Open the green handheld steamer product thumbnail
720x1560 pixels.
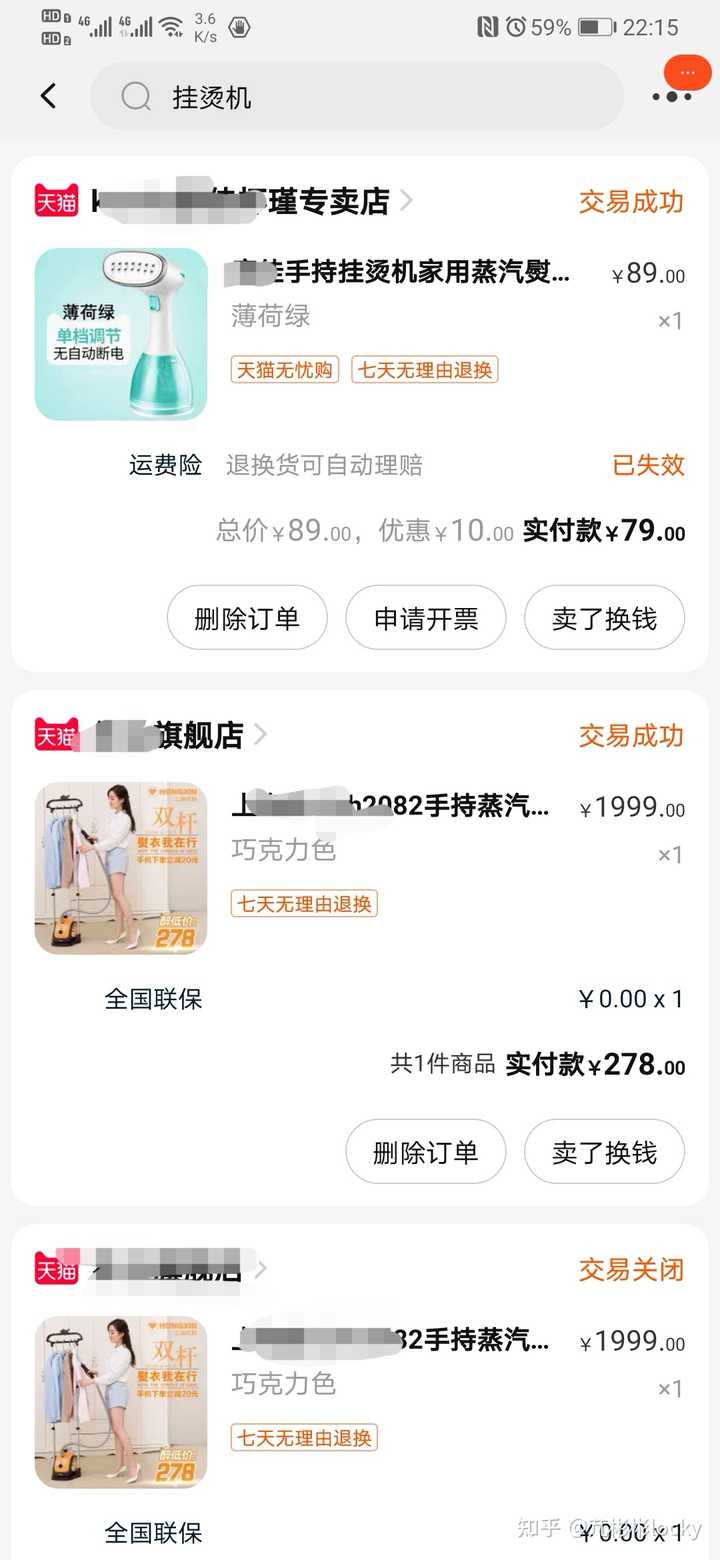pos(120,333)
